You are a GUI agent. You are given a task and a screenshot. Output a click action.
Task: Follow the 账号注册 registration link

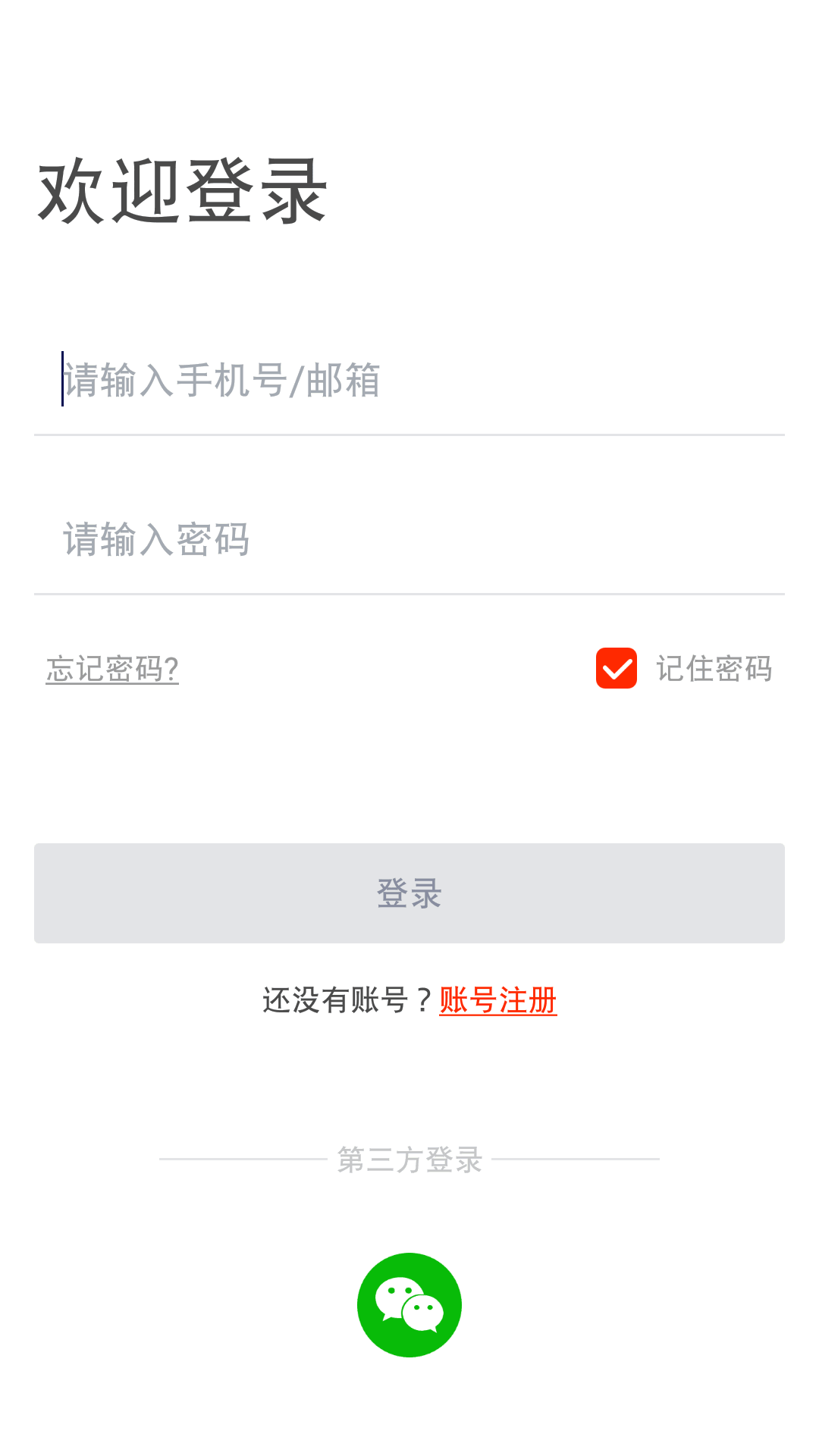click(x=497, y=1001)
